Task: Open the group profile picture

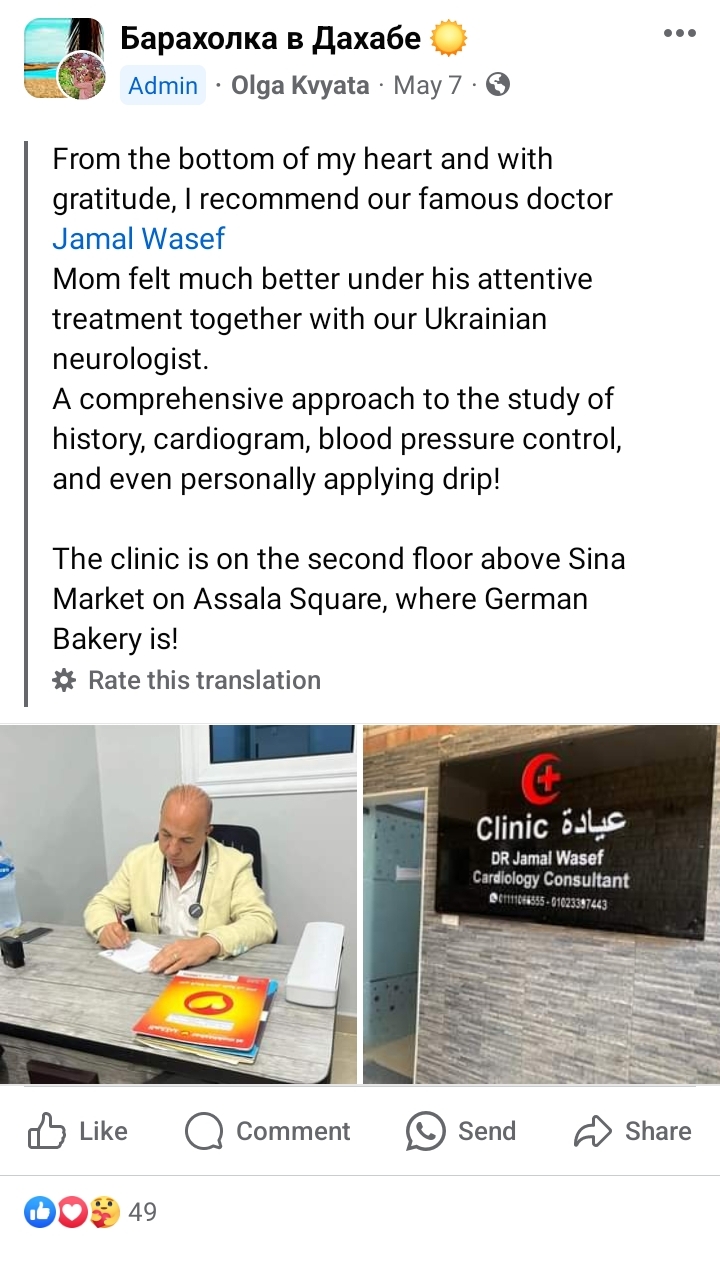Action: (x=64, y=59)
